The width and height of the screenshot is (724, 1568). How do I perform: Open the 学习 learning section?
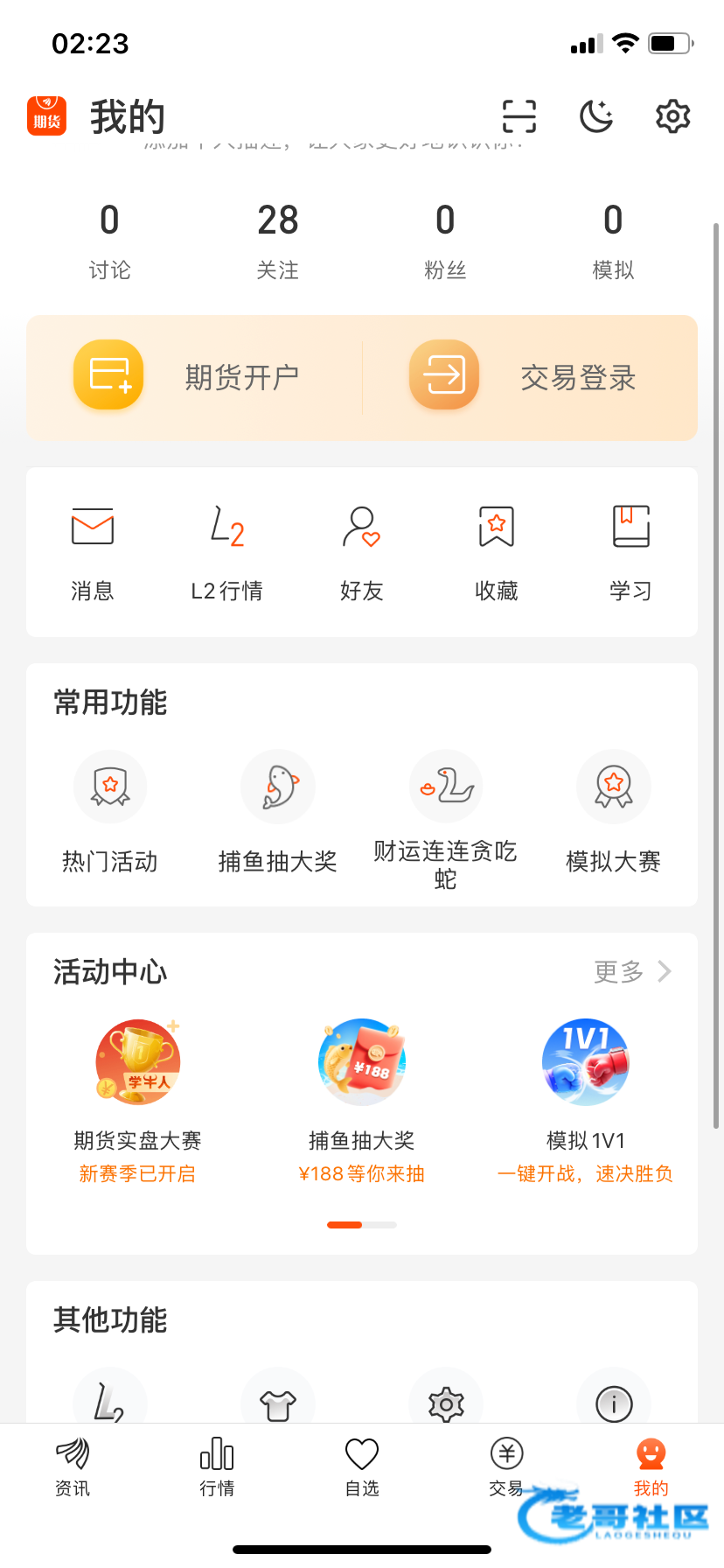point(630,551)
